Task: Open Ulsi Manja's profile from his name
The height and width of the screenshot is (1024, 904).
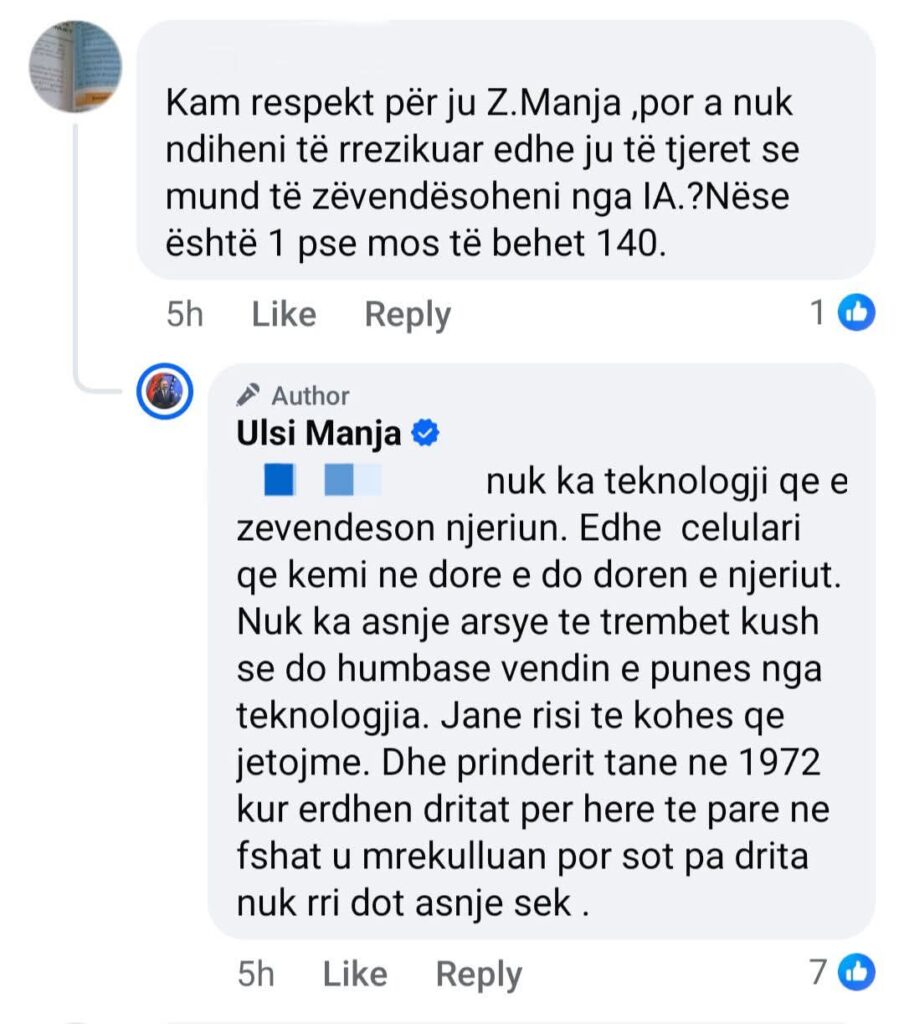Action: 319,434
